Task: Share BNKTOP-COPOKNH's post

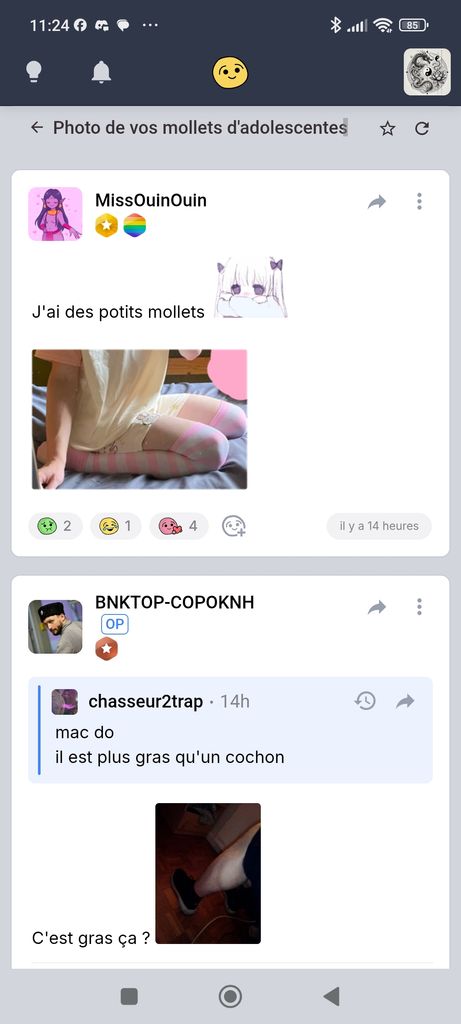Action: (x=377, y=608)
